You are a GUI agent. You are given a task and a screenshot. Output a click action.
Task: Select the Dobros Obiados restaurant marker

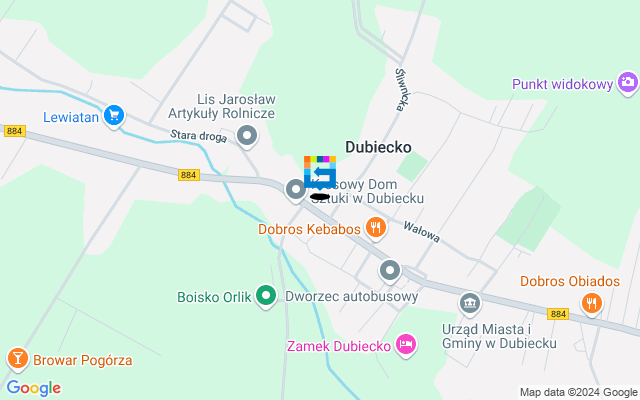click(x=592, y=303)
